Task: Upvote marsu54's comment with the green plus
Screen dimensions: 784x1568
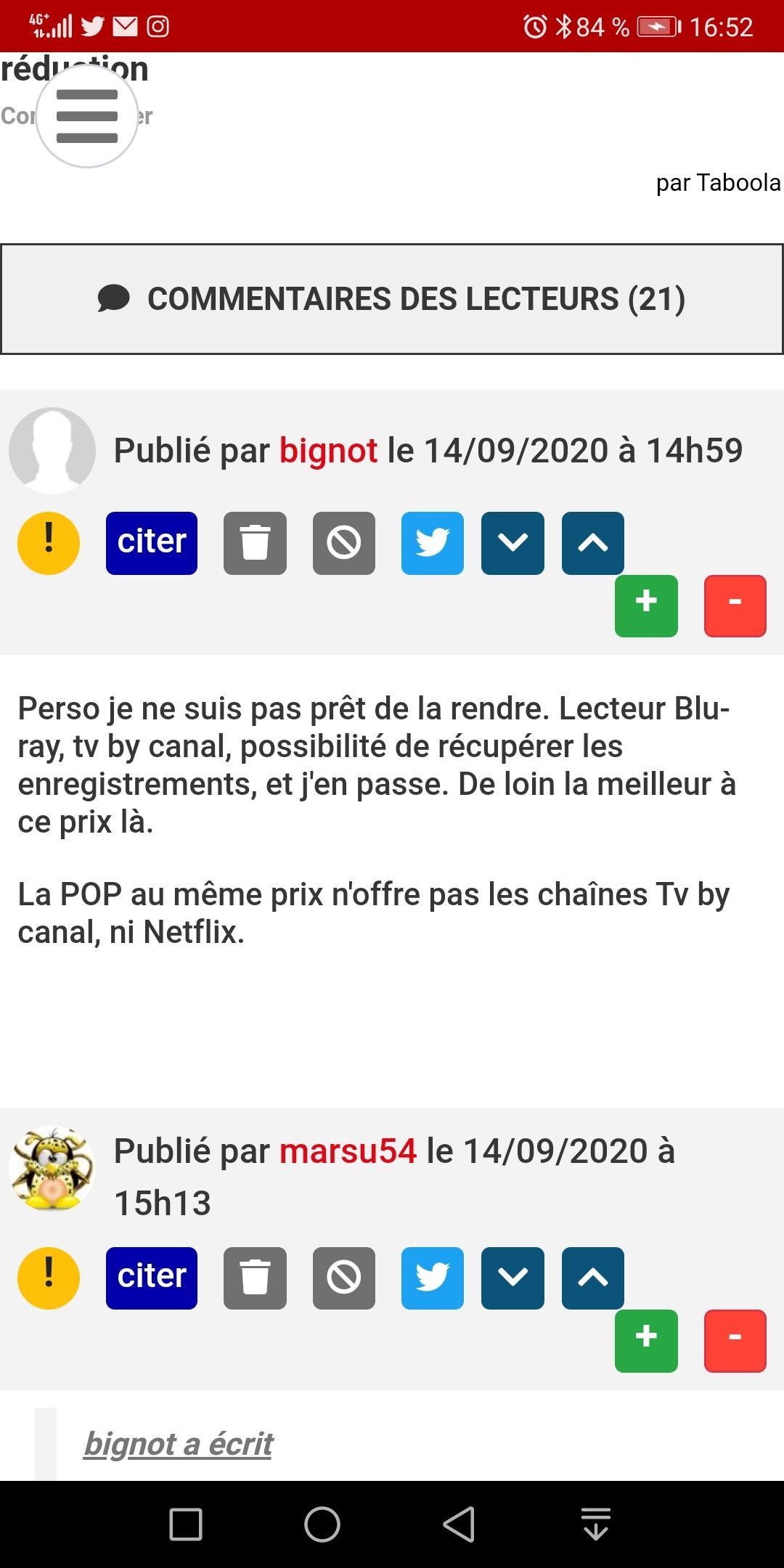Action: [x=646, y=1342]
